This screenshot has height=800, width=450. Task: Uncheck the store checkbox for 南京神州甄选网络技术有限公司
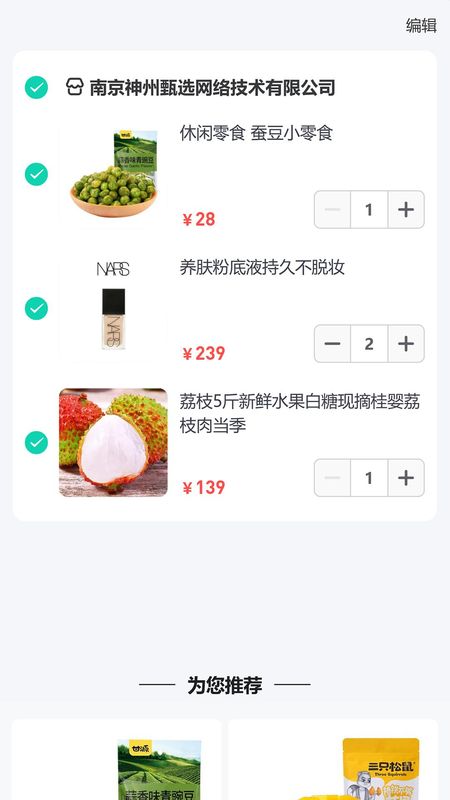point(36,87)
